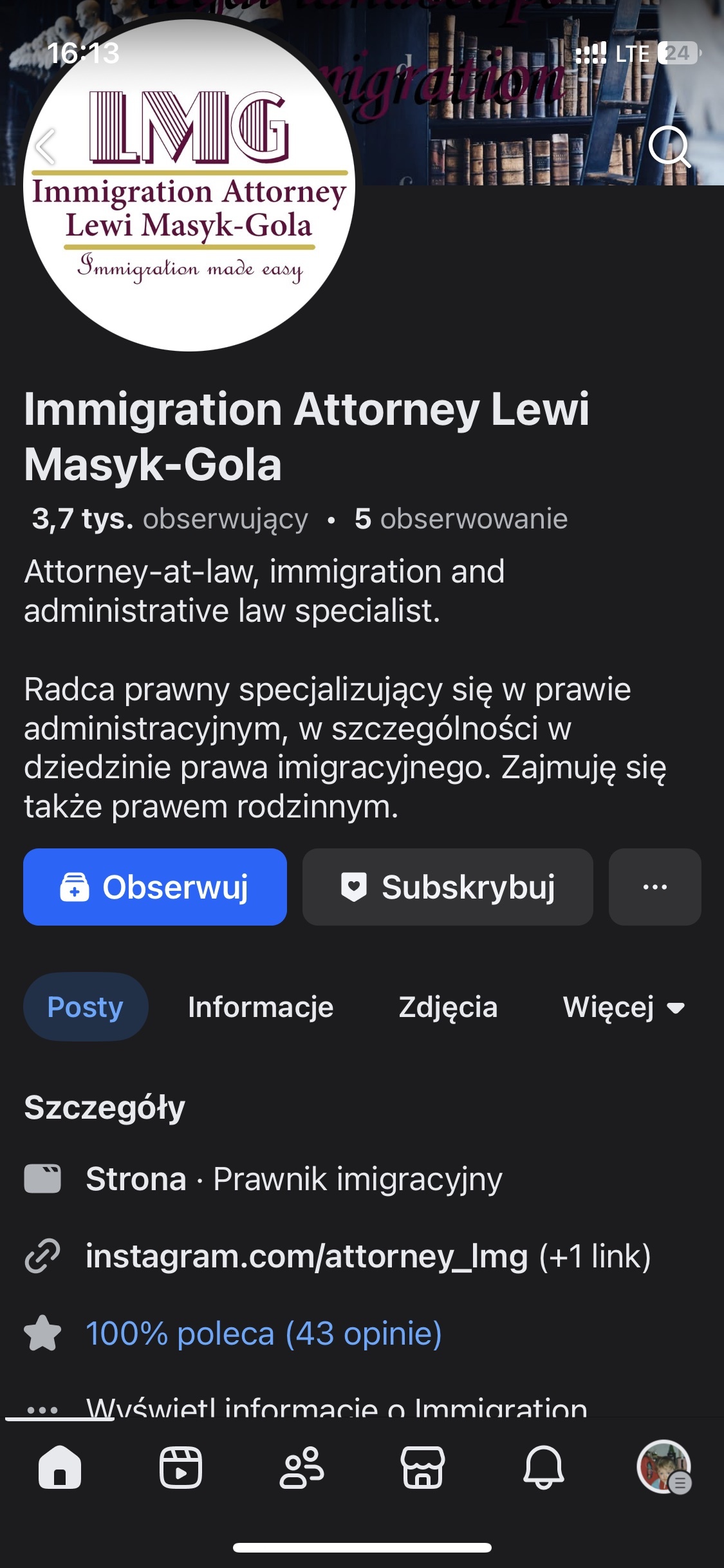
Task: Open the three-dot more options button
Action: (654, 887)
